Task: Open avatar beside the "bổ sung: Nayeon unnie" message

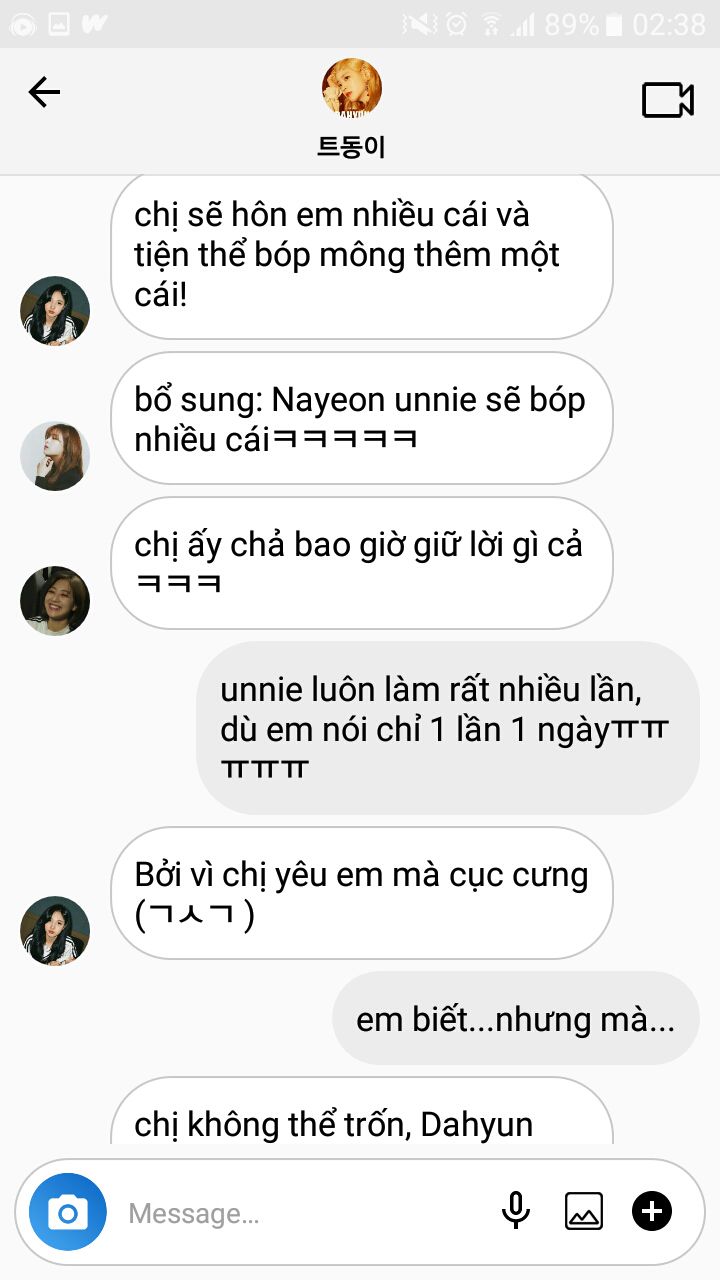Action: pos(55,456)
